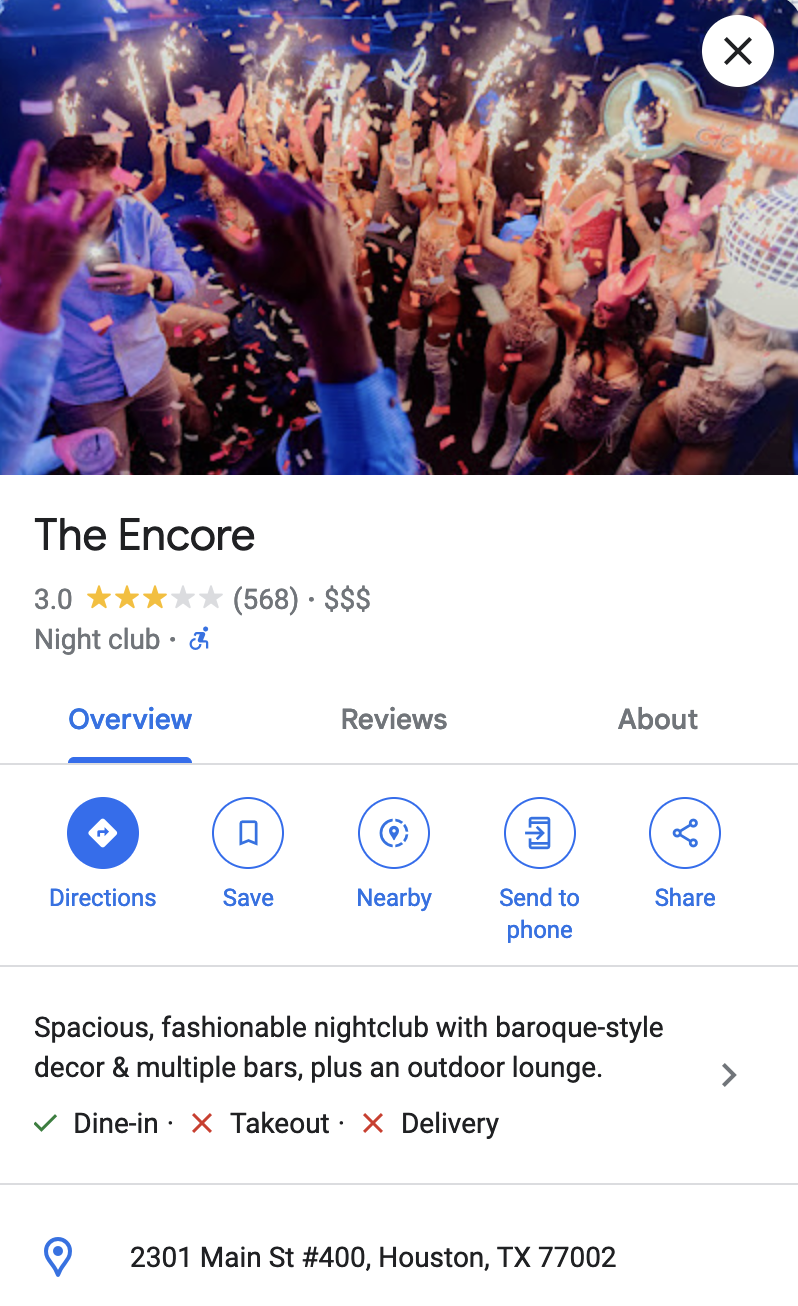
Task: Click the blue location pin icon
Action: 57,1256
